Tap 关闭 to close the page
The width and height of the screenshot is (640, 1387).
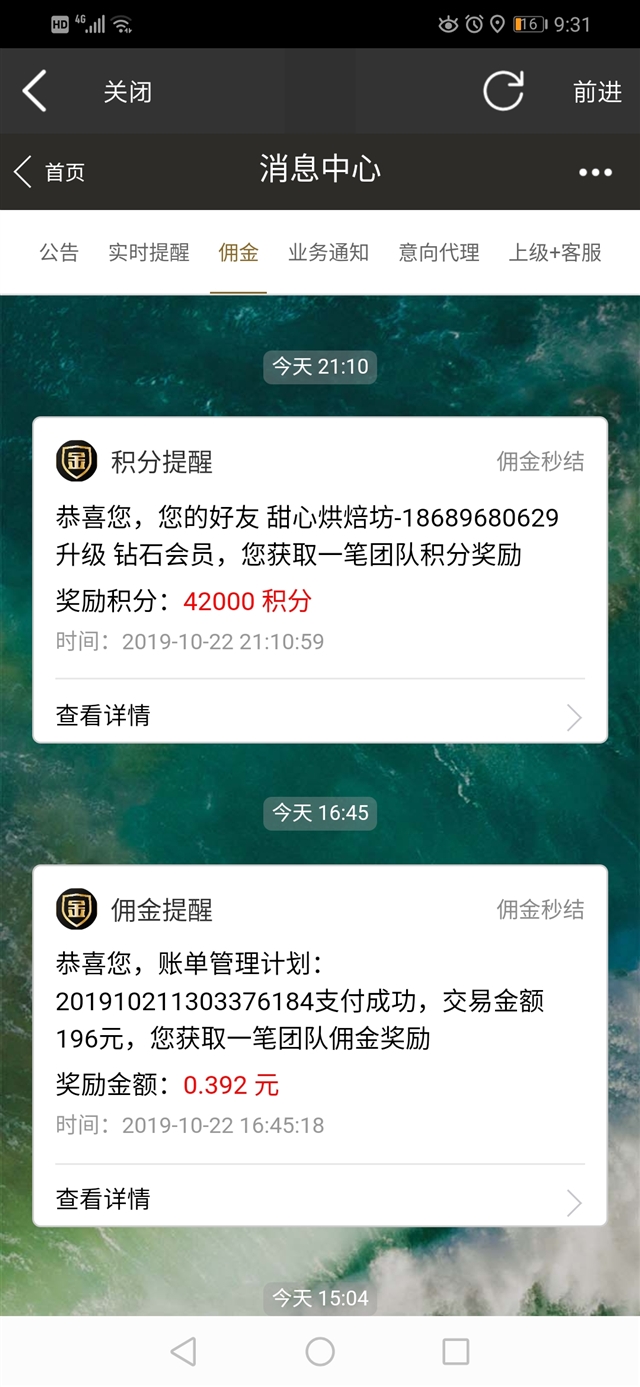(128, 93)
